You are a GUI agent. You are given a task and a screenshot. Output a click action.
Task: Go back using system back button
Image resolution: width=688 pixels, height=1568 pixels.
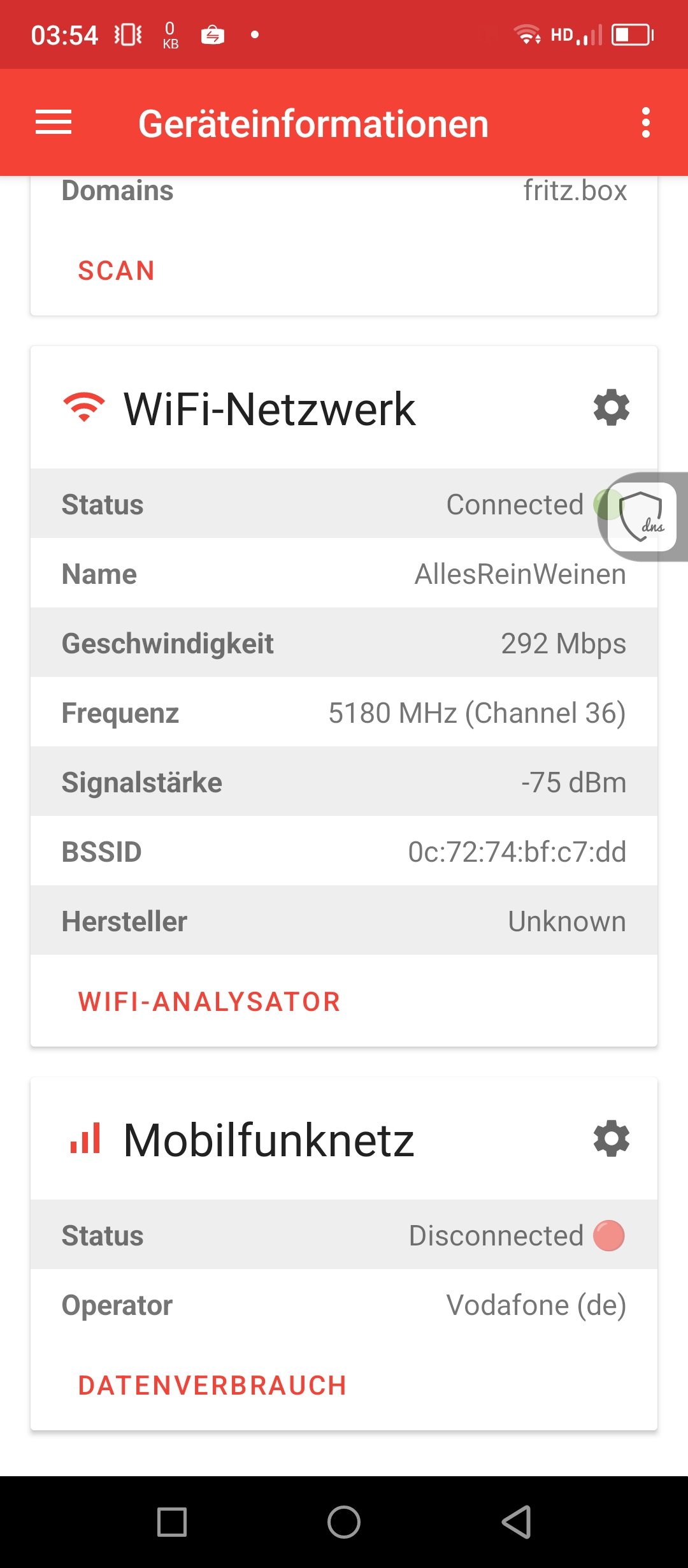coord(517,1522)
